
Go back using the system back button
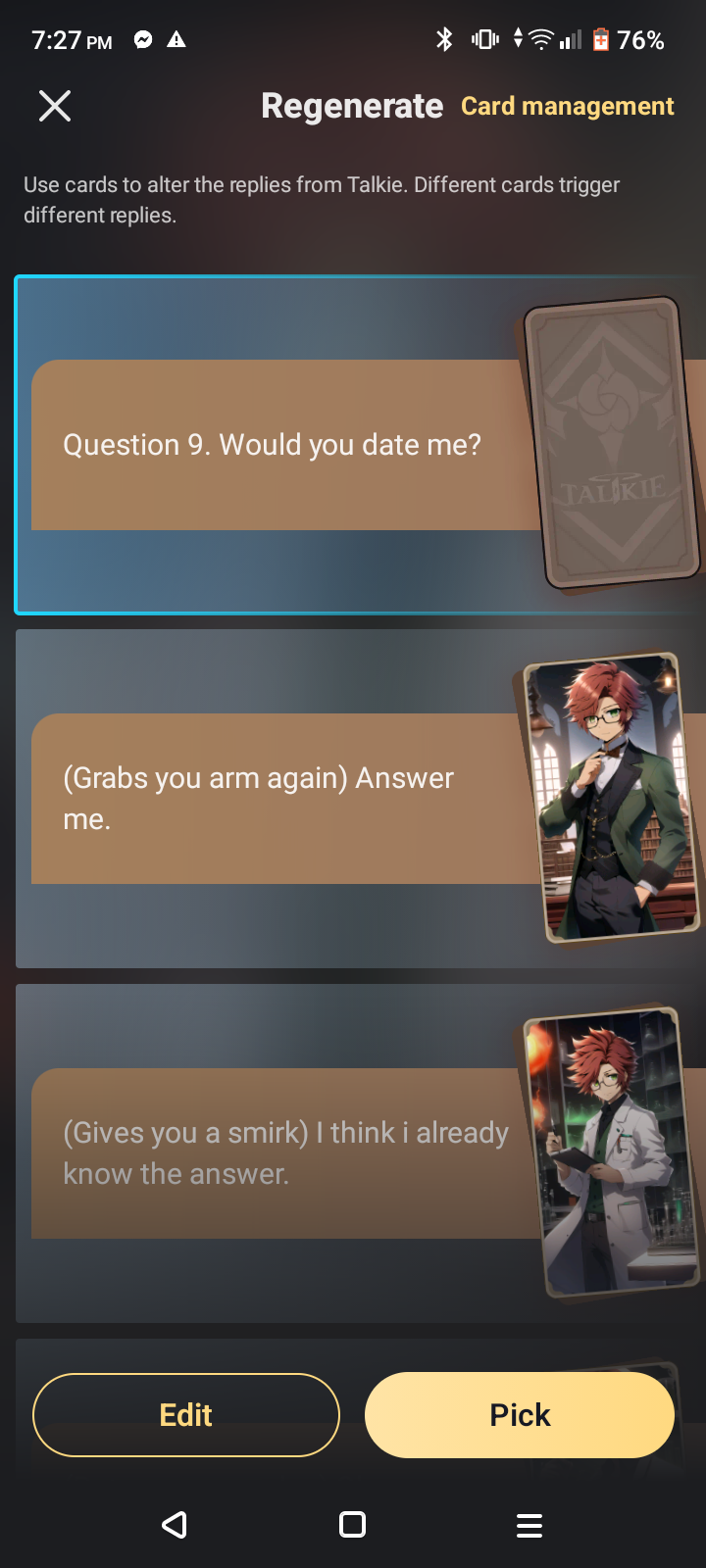tap(175, 1525)
